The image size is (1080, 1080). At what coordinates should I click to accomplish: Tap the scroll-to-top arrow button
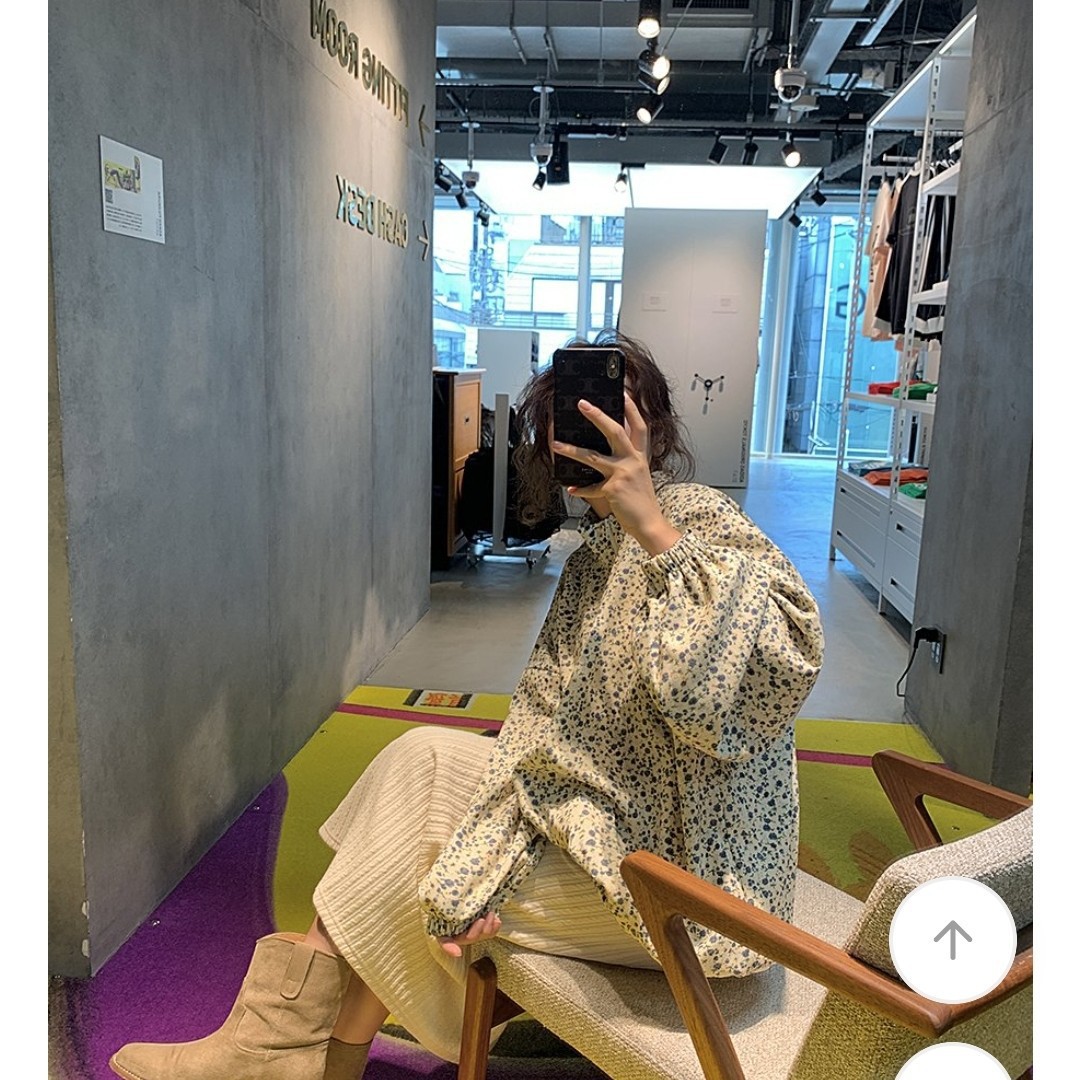pyautogui.click(x=952, y=940)
